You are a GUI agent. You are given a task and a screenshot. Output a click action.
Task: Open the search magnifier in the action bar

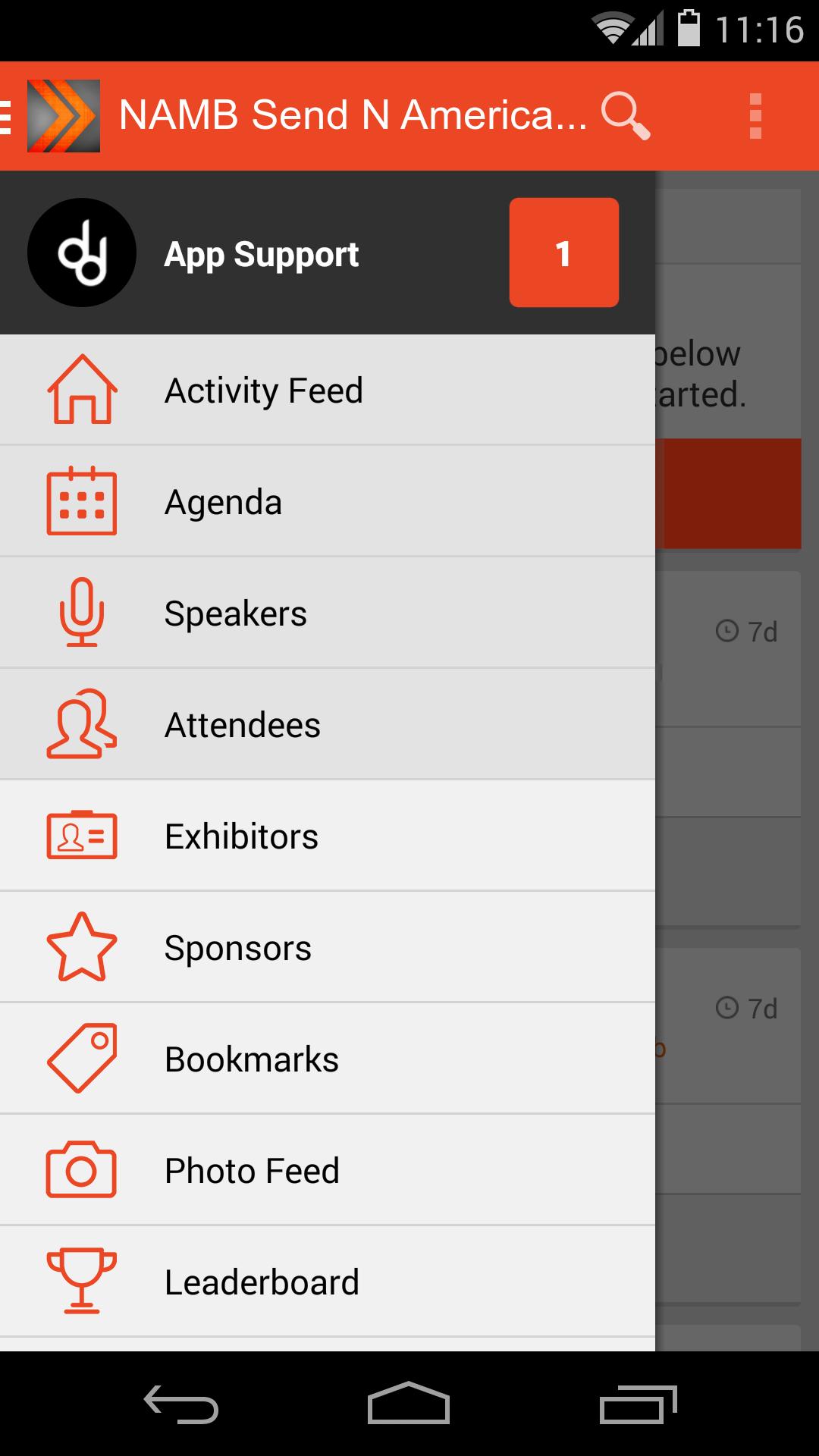pyautogui.click(x=626, y=115)
